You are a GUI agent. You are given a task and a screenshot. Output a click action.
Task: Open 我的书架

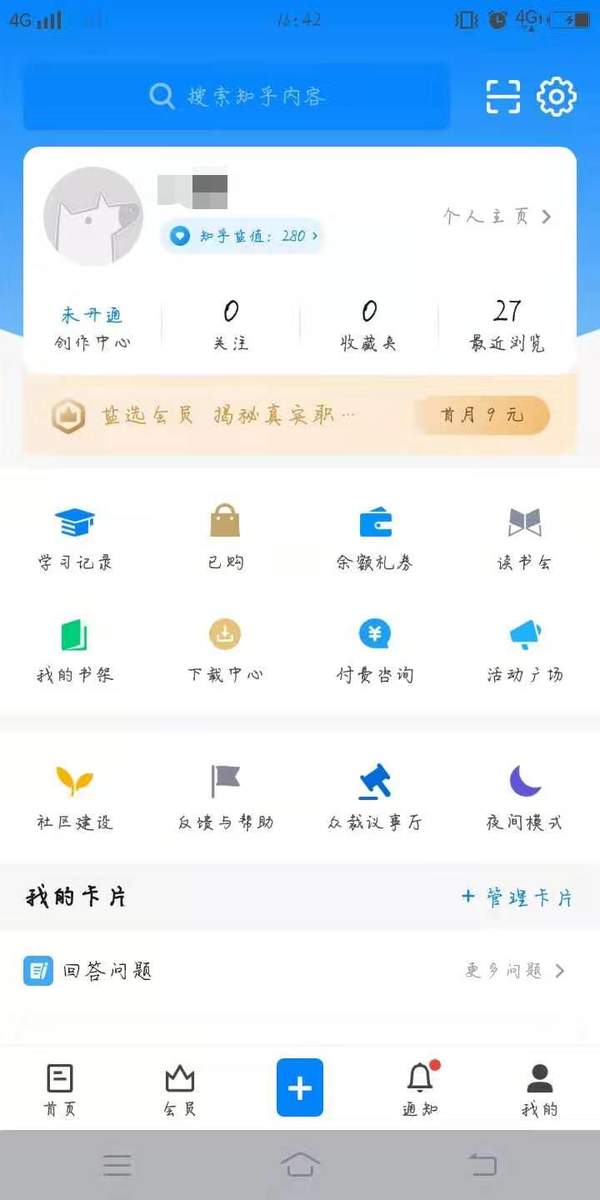pos(75,651)
